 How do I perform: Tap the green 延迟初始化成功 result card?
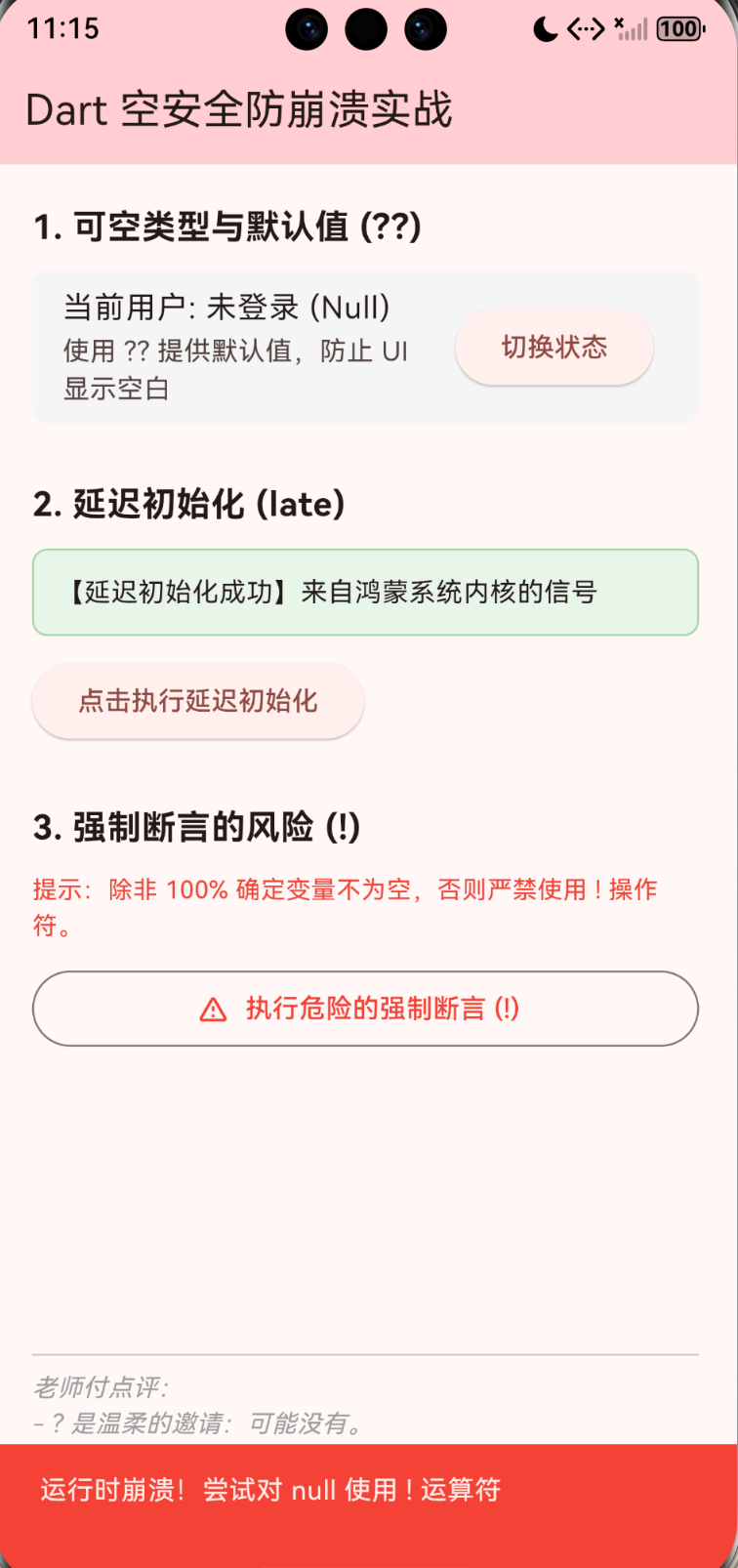365,592
